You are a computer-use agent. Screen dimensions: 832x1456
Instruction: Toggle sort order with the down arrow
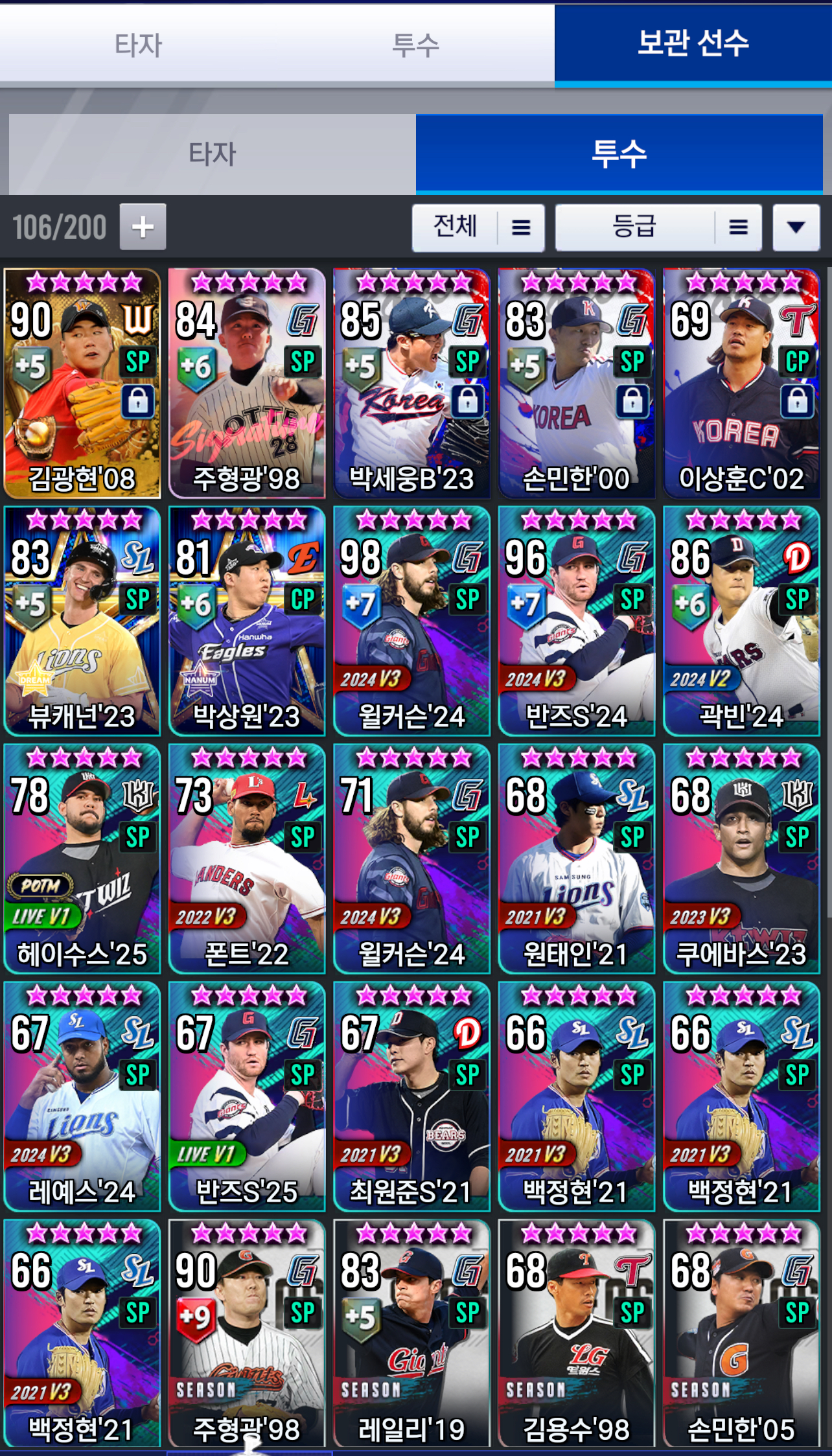point(796,227)
